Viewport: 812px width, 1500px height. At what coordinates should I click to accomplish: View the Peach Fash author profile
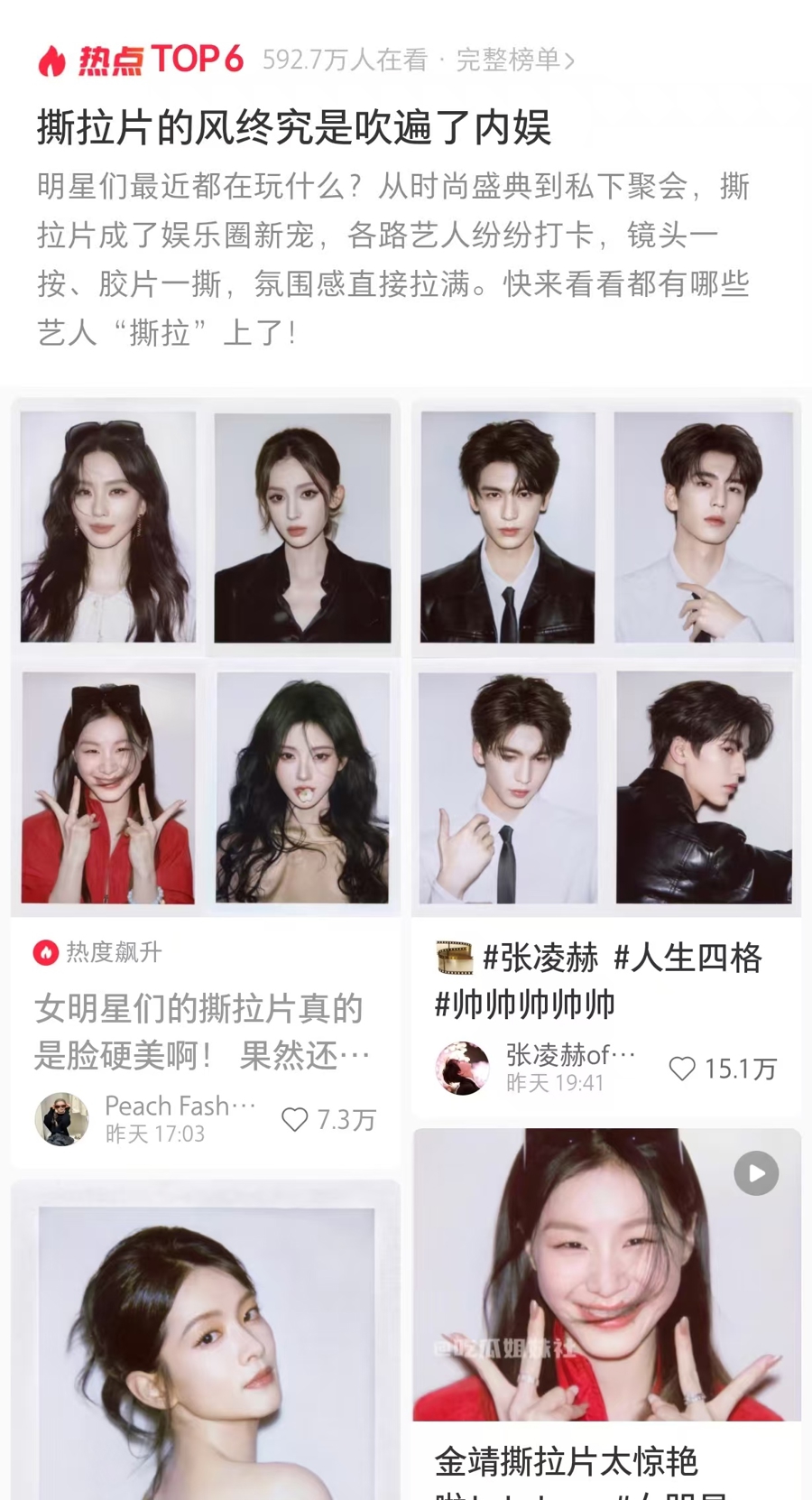62,1119
